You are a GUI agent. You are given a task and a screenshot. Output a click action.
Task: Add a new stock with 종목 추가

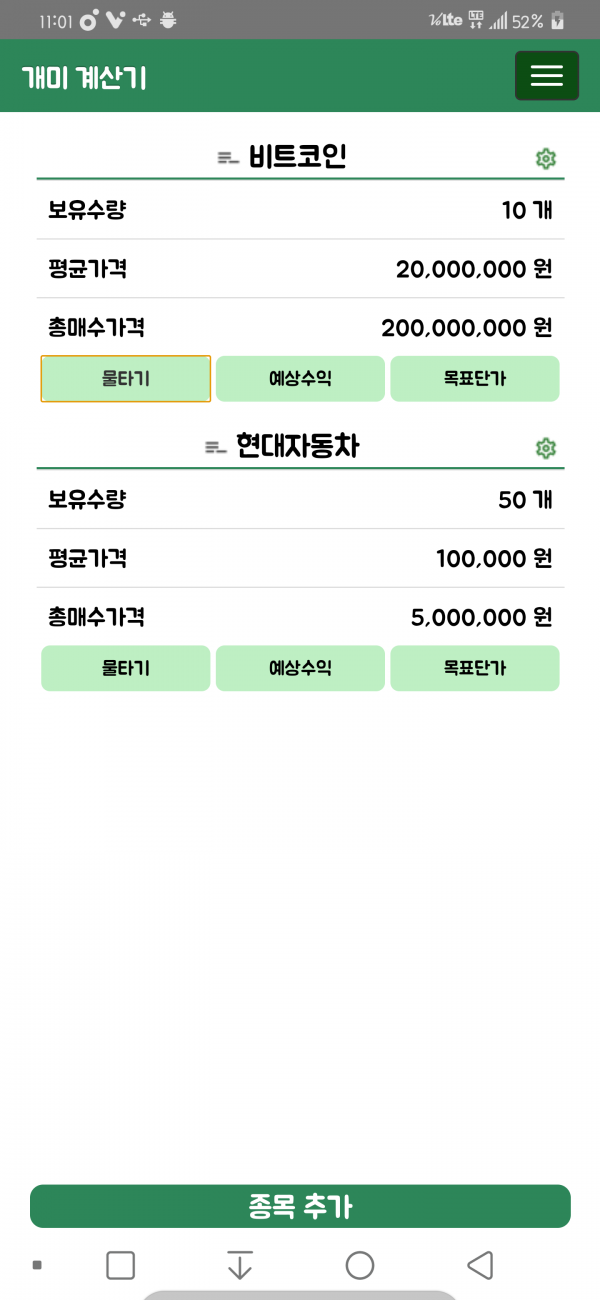click(300, 1206)
